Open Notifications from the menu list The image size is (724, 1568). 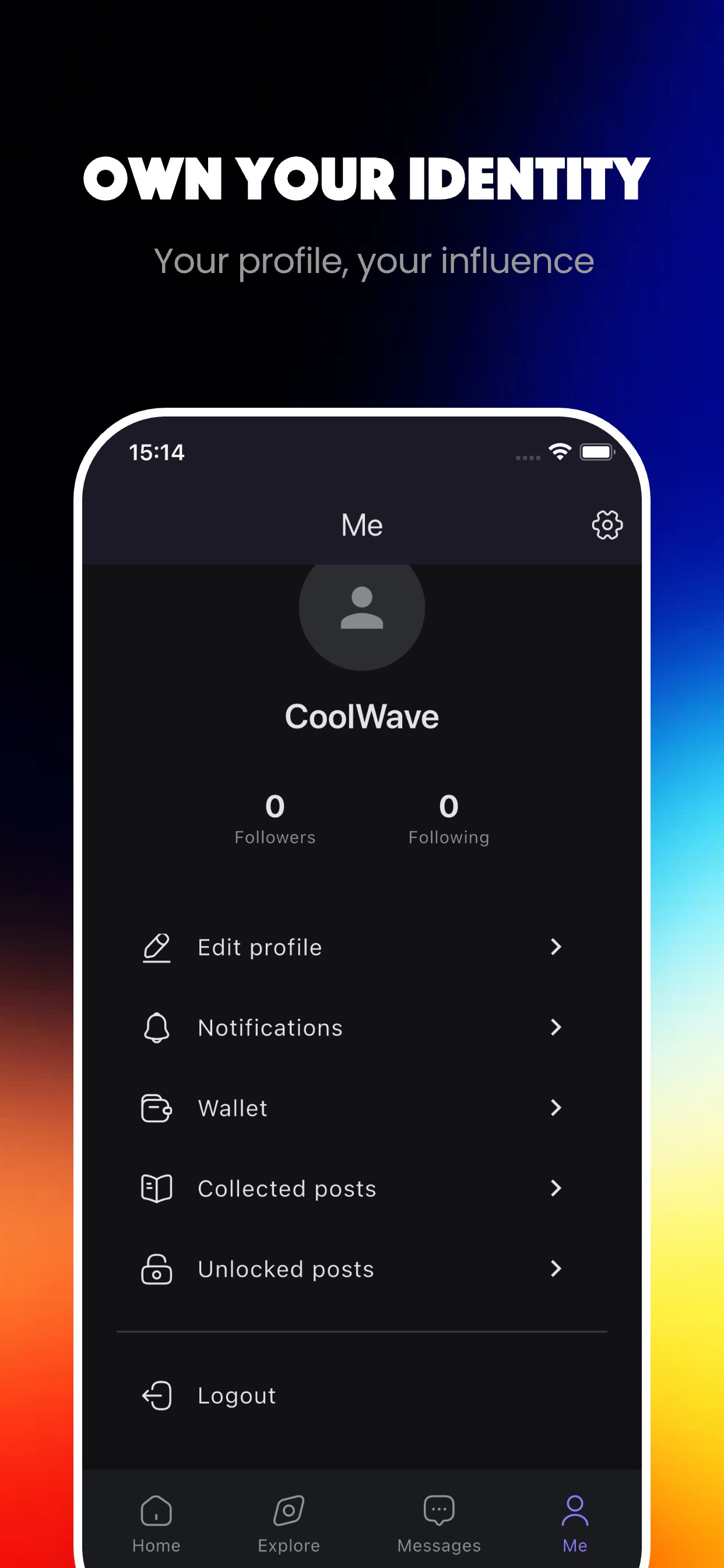click(x=269, y=1027)
